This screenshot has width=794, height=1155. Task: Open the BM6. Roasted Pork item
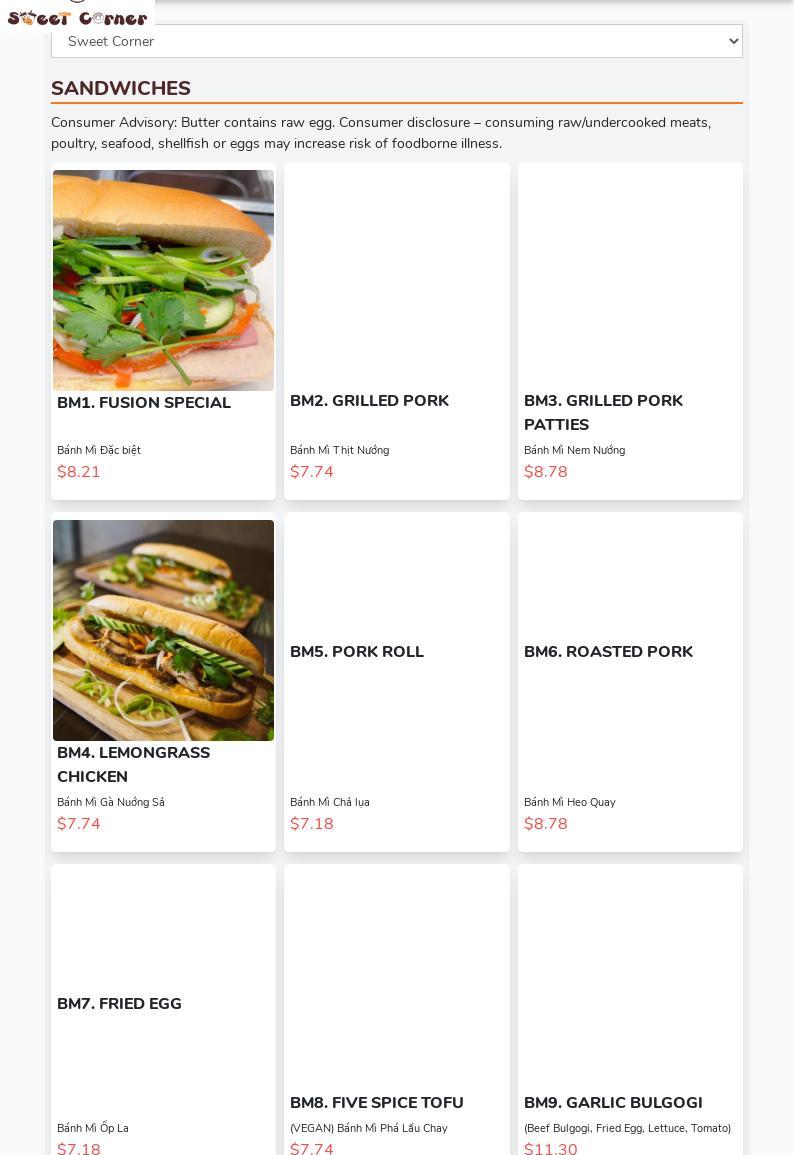point(630,680)
